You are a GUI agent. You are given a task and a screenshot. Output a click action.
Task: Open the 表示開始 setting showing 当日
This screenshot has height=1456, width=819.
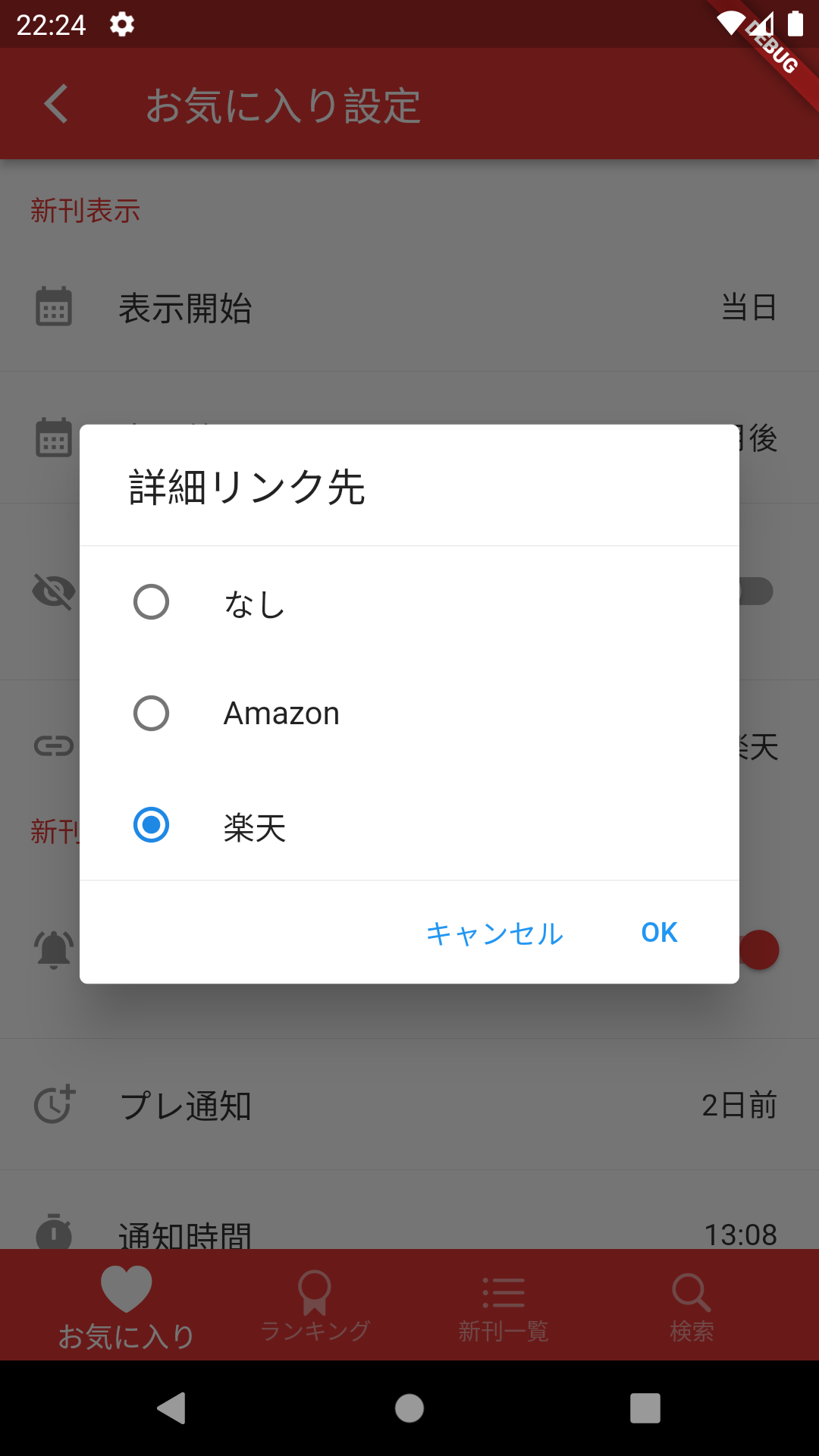tap(409, 307)
